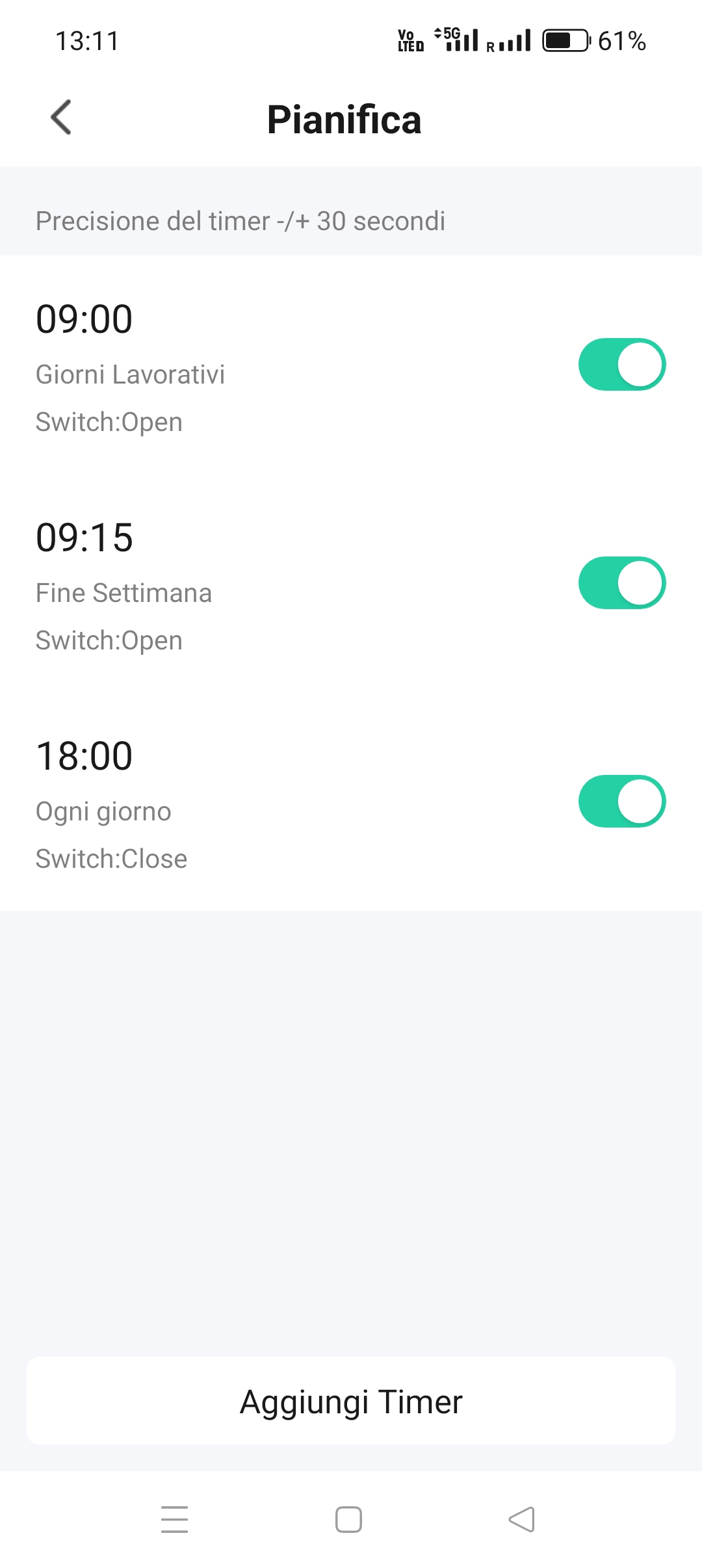This screenshot has height=1568, width=702.
Task: Go back from the Pianifica screen
Action: (x=61, y=118)
